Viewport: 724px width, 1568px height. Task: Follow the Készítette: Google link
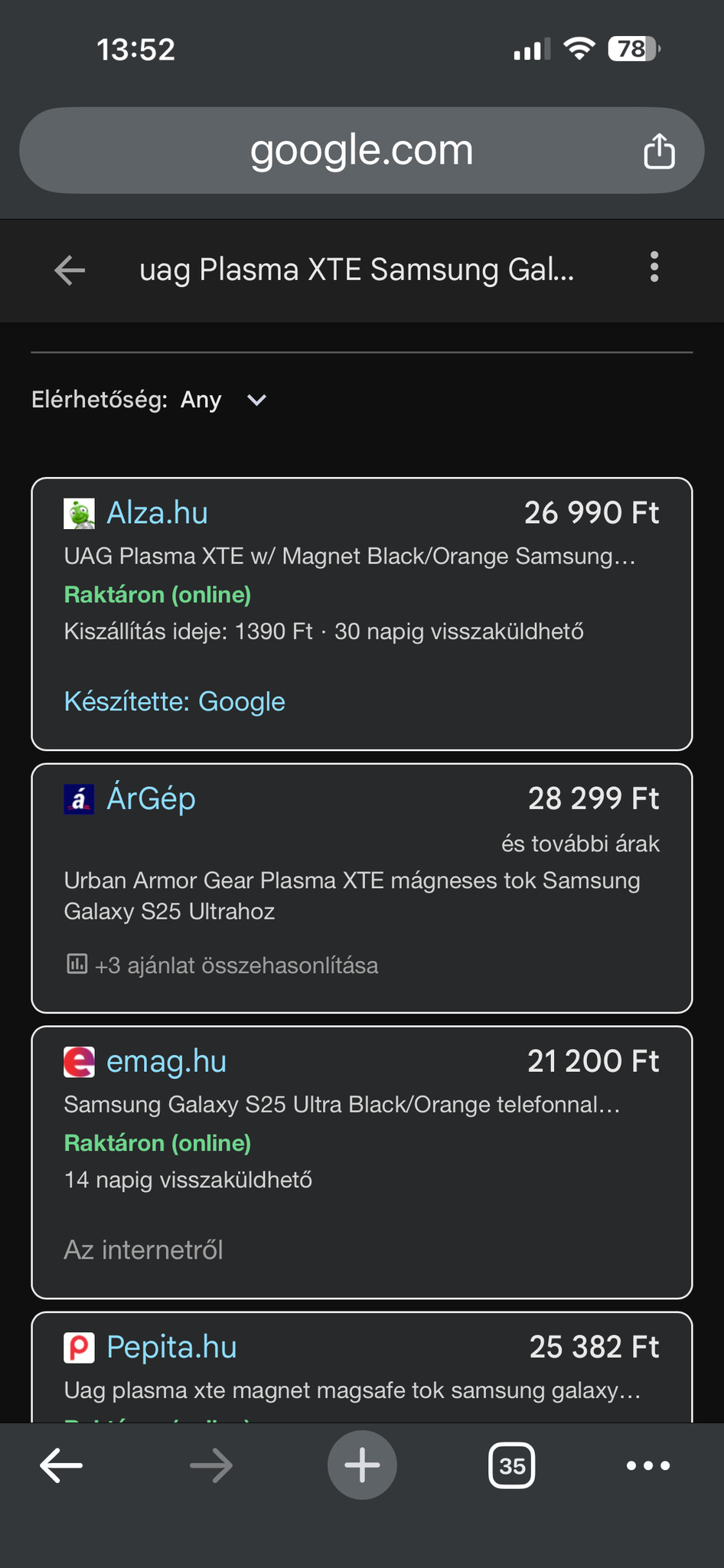[x=174, y=701]
